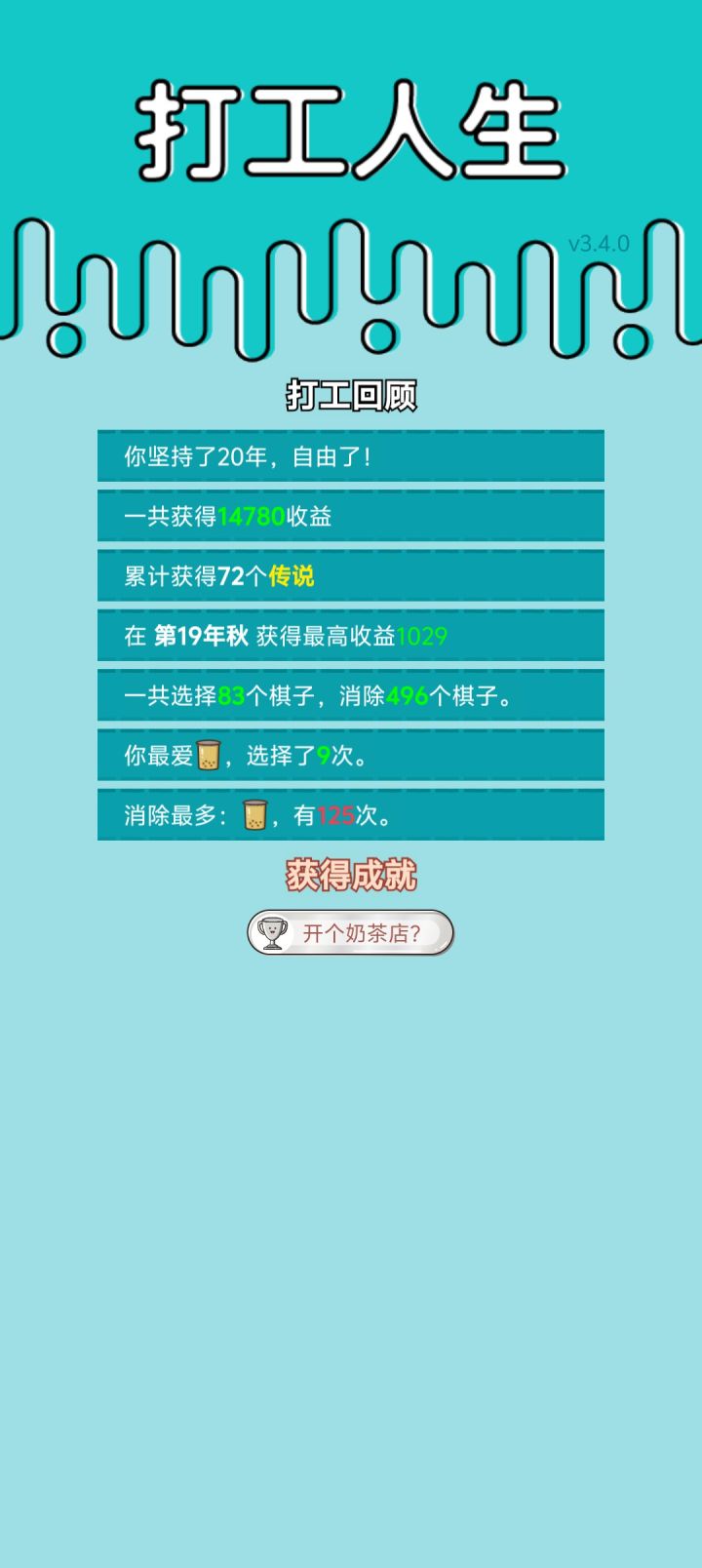Select the '第19年秋' bold text
The height and width of the screenshot is (1568, 702).
click(x=199, y=636)
